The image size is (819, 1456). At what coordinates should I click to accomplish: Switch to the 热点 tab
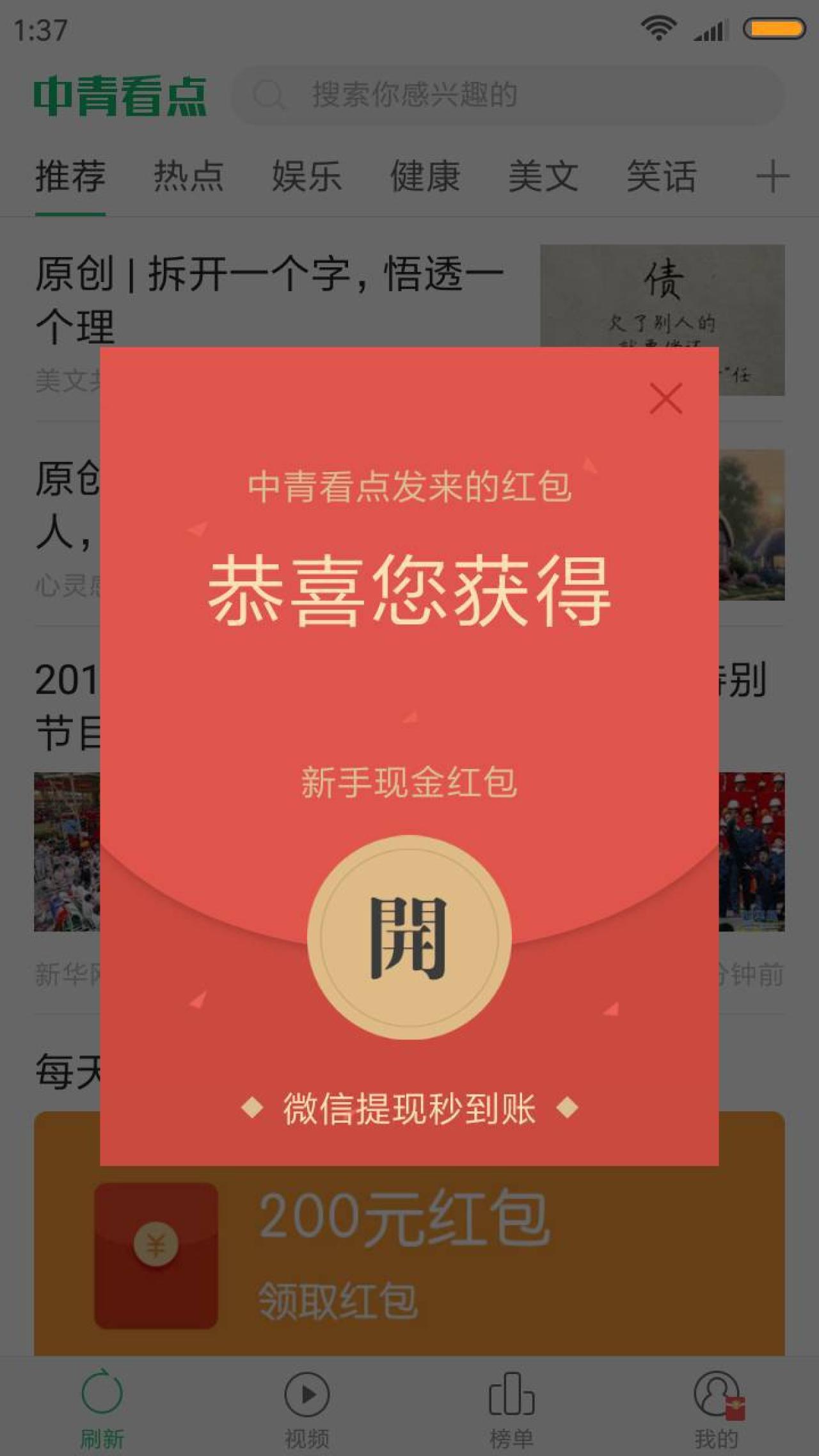[188, 176]
